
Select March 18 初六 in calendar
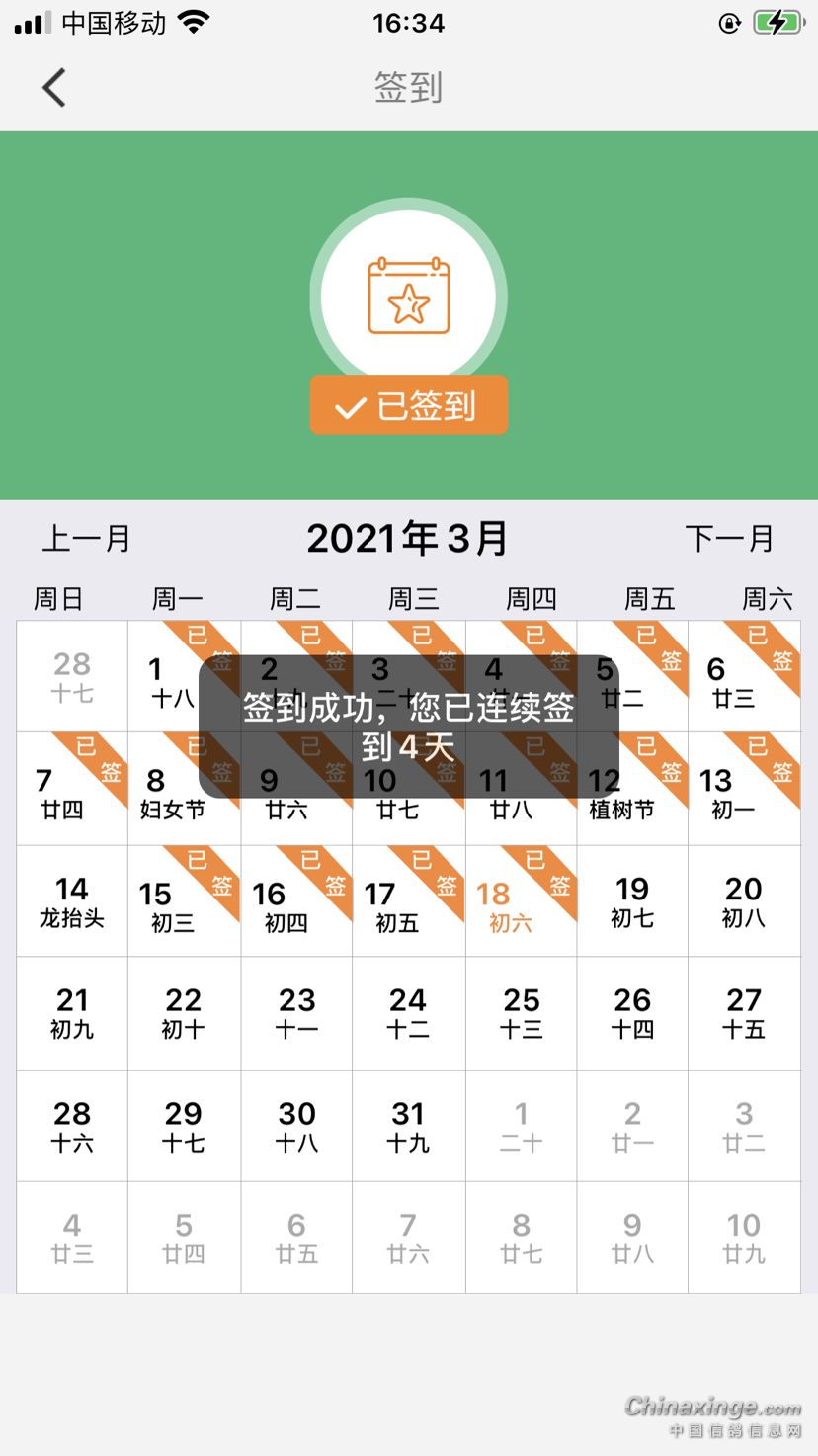(521, 902)
